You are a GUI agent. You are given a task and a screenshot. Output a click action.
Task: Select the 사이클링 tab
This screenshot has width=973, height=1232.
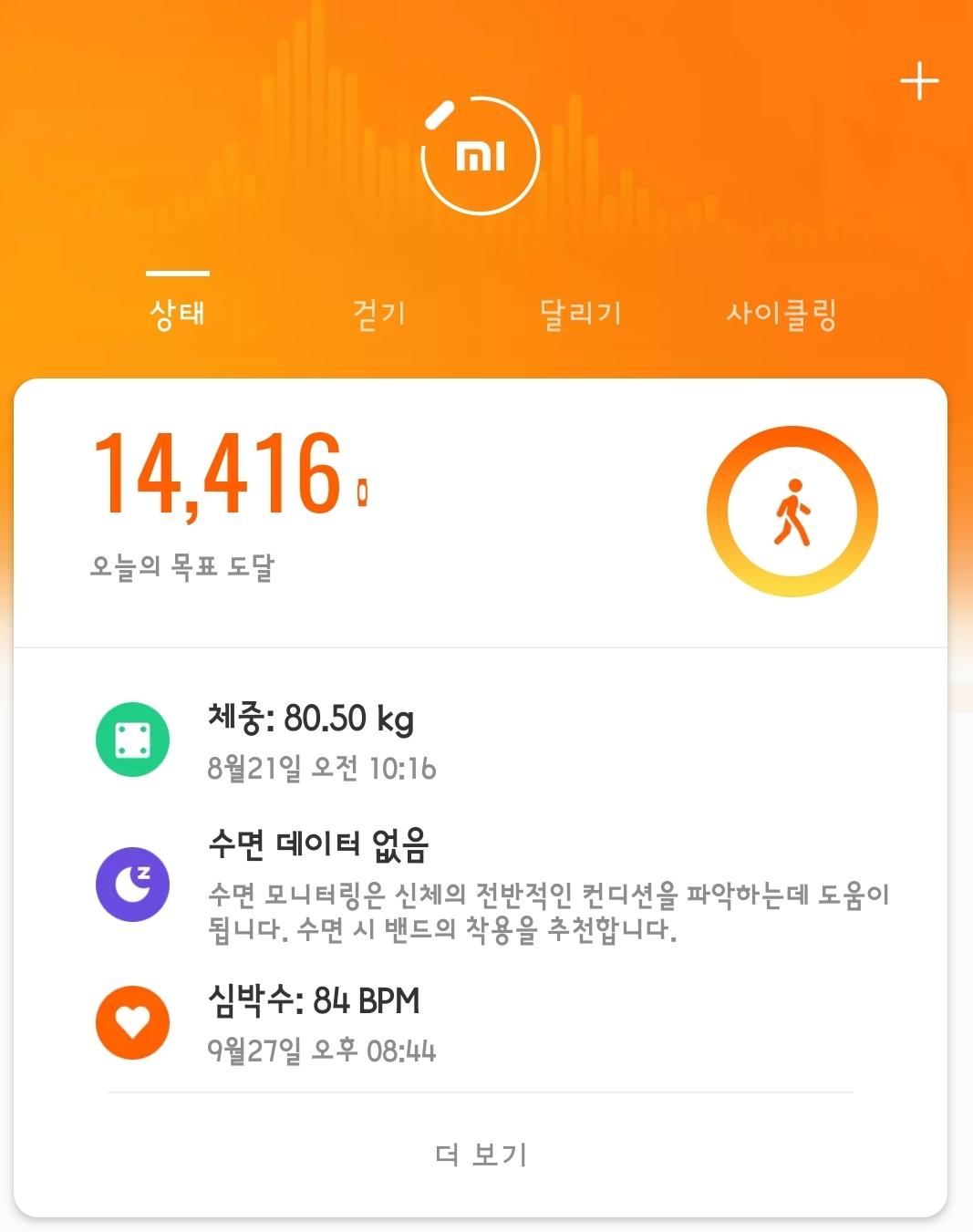point(782,314)
